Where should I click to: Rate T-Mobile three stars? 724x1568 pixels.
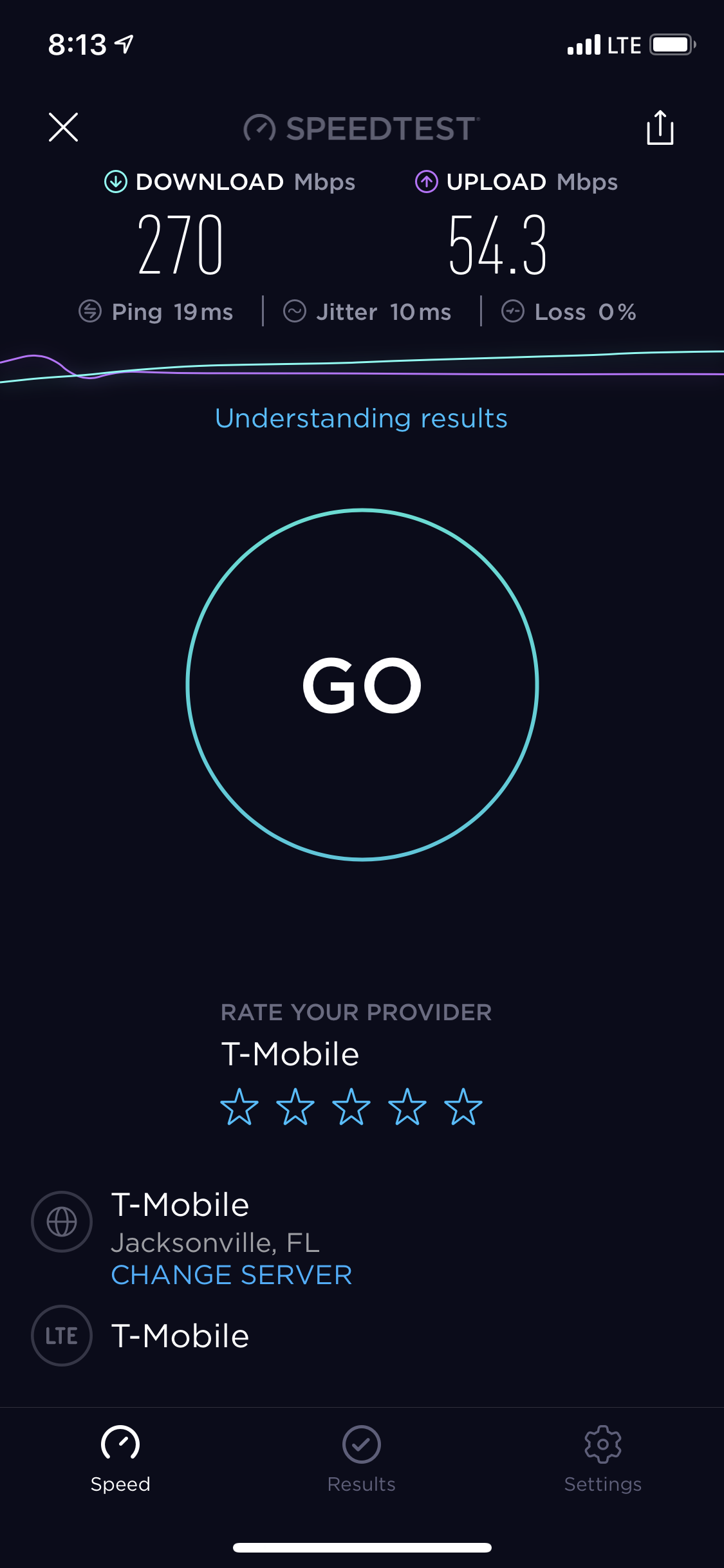[351, 1107]
